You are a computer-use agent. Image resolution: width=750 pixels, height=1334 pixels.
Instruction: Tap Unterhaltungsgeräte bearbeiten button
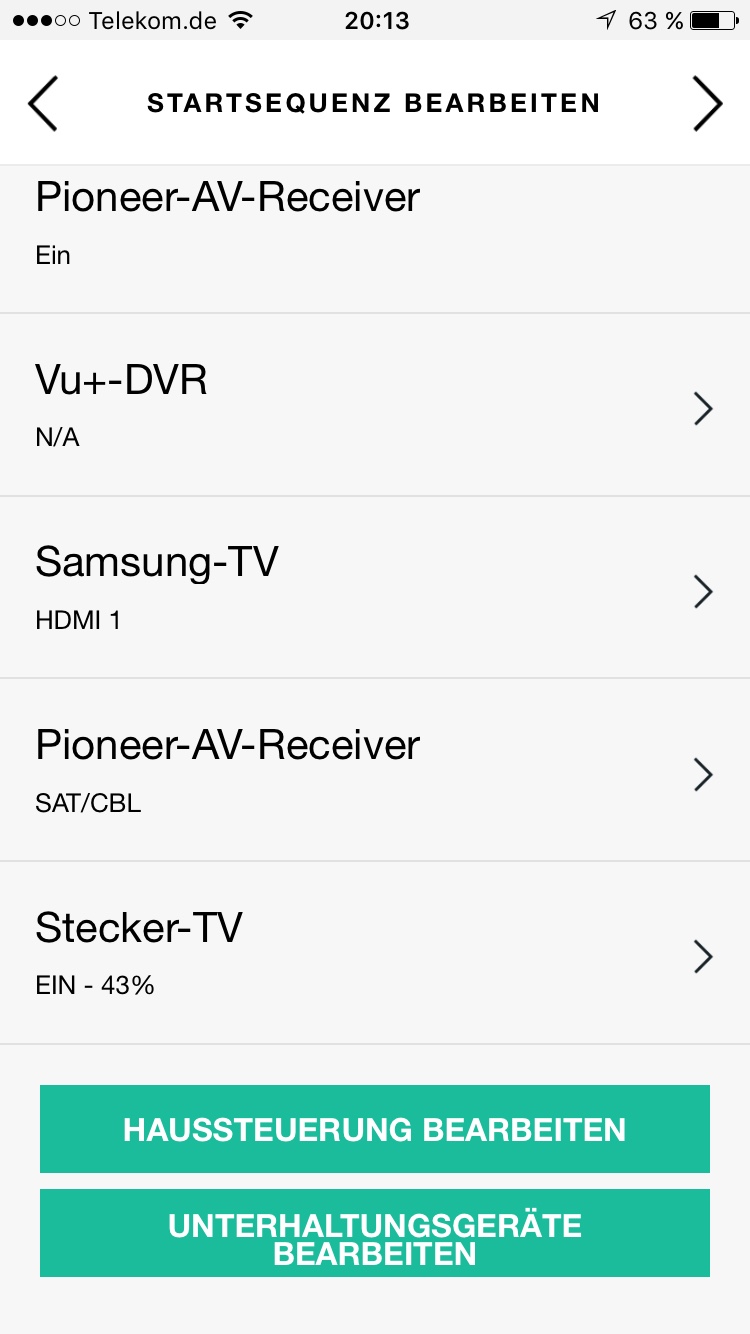[375, 1233]
